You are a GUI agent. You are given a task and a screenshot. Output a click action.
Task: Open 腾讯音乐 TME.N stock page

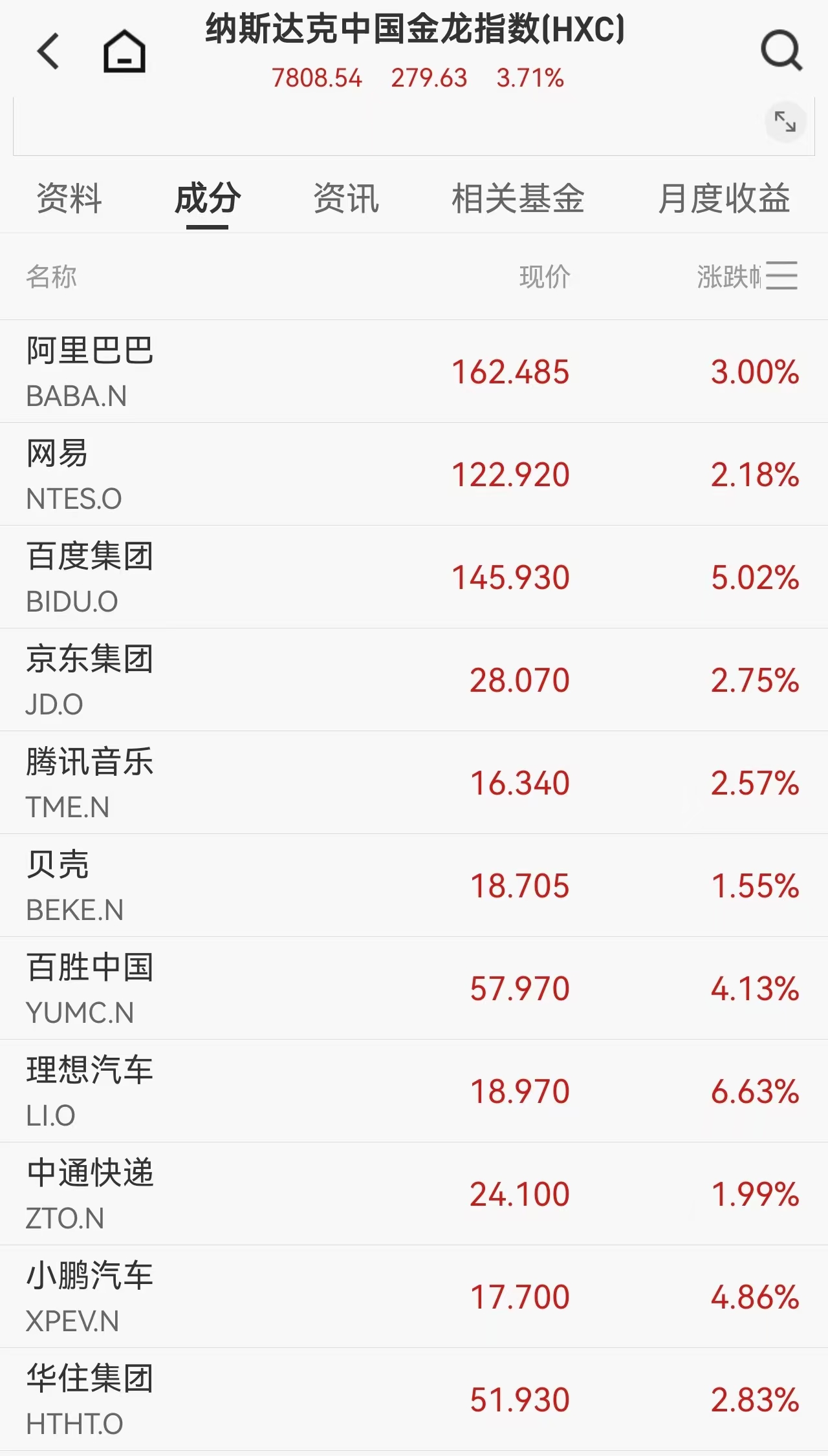point(414,782)
